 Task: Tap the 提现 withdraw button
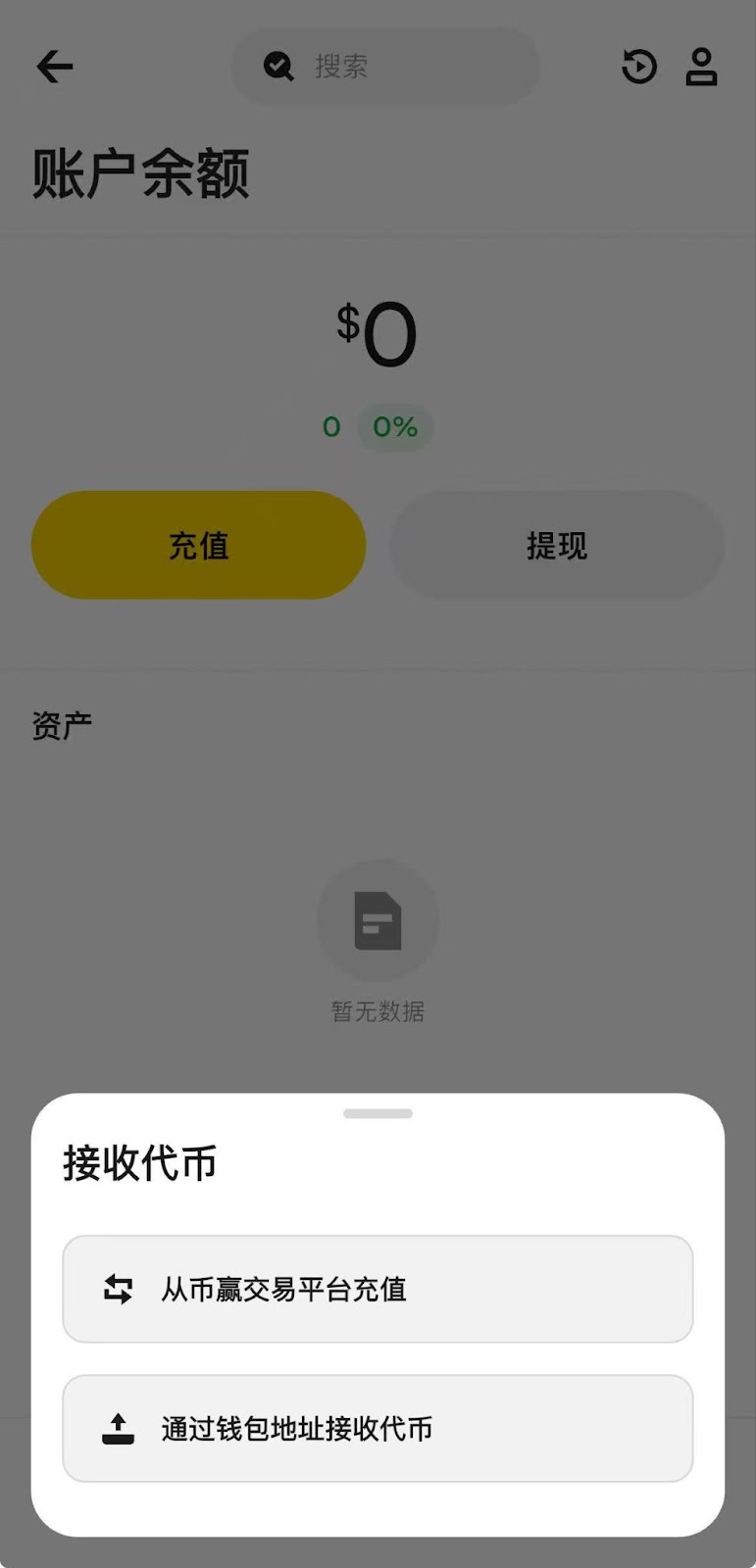[557, 545]
